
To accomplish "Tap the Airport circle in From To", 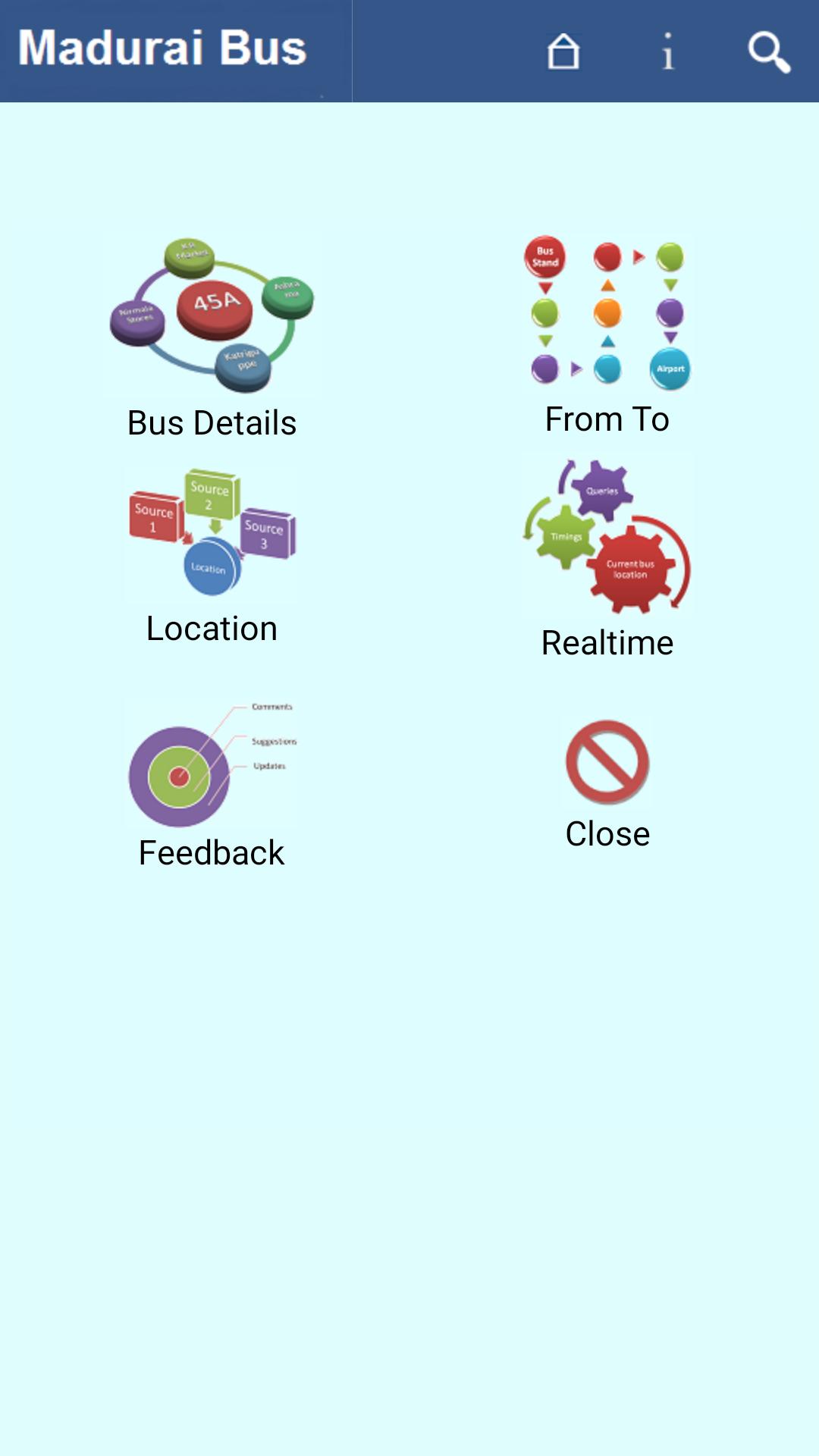I will tap(669, 369).
